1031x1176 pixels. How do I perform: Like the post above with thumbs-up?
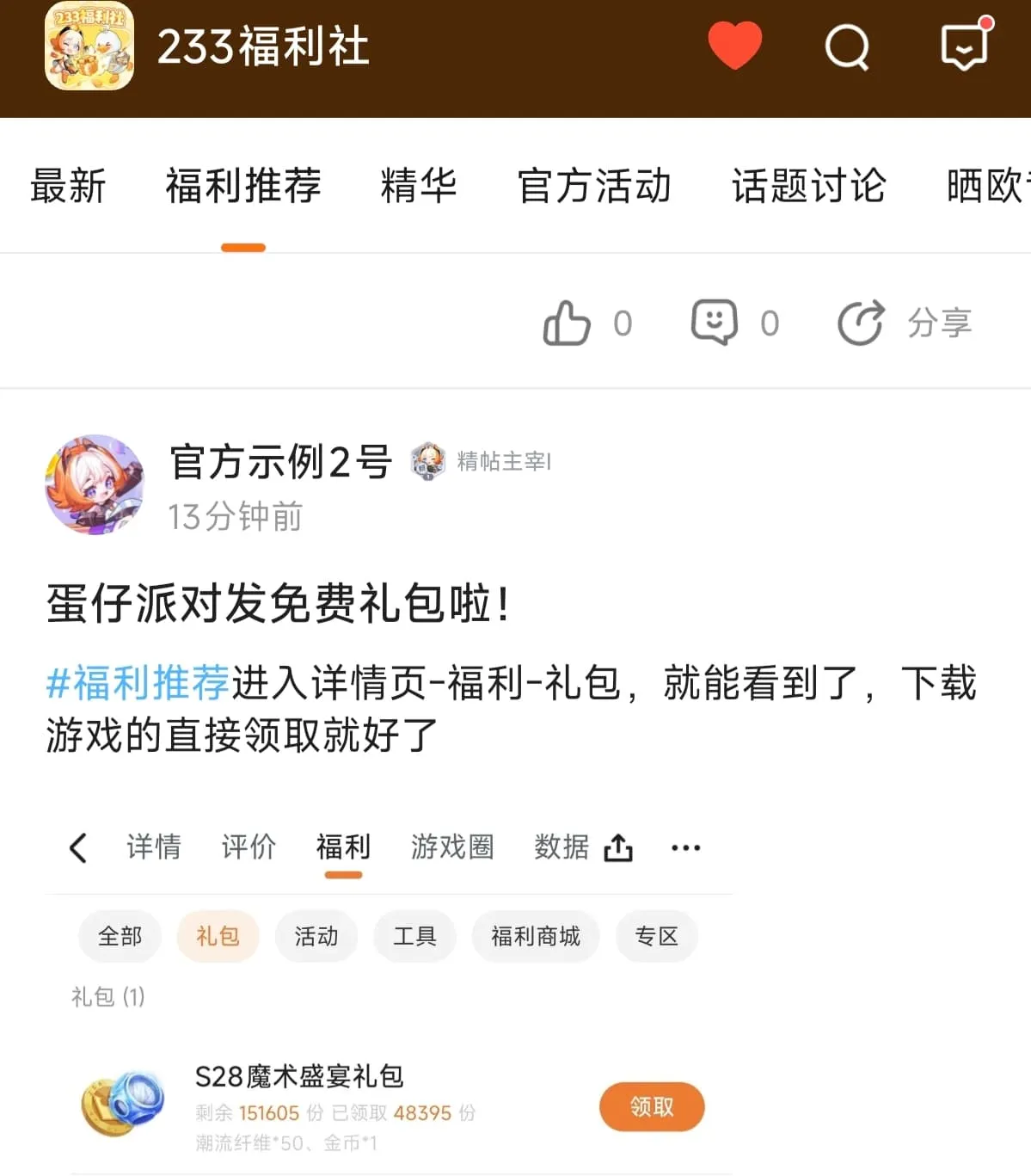pyautogui.click(x=568, y=323)
